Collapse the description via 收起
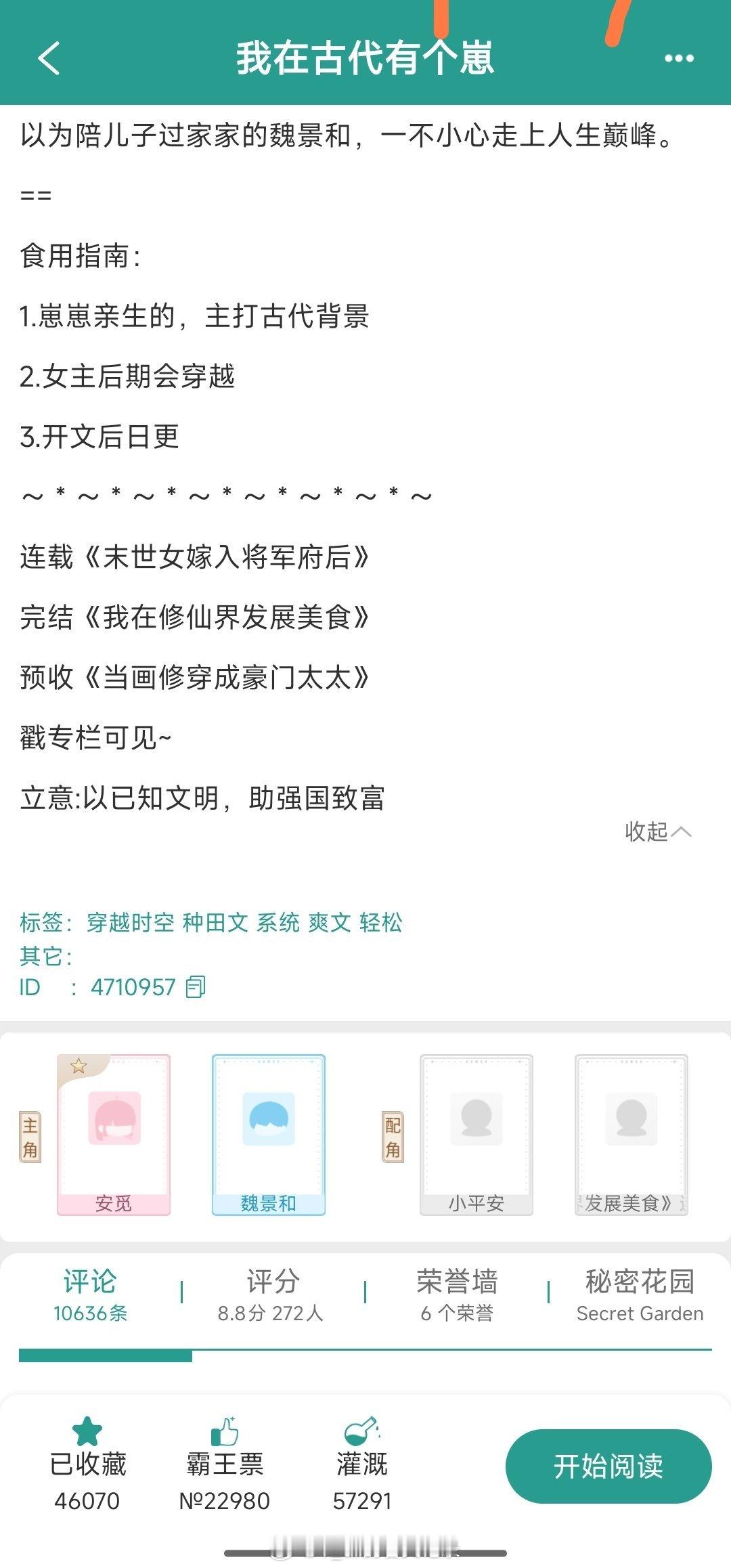 click(x=657, y=829)
